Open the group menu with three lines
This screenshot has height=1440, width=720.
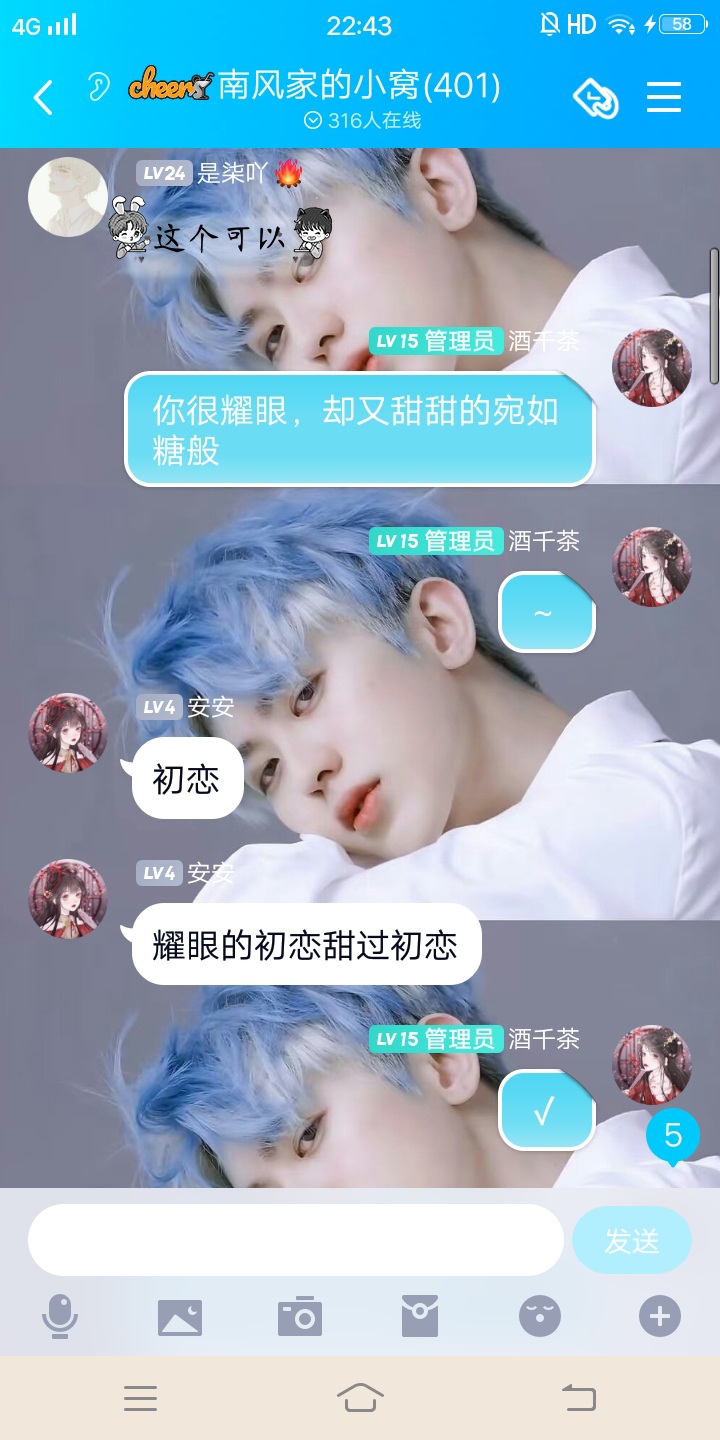(x=663, y=97)
